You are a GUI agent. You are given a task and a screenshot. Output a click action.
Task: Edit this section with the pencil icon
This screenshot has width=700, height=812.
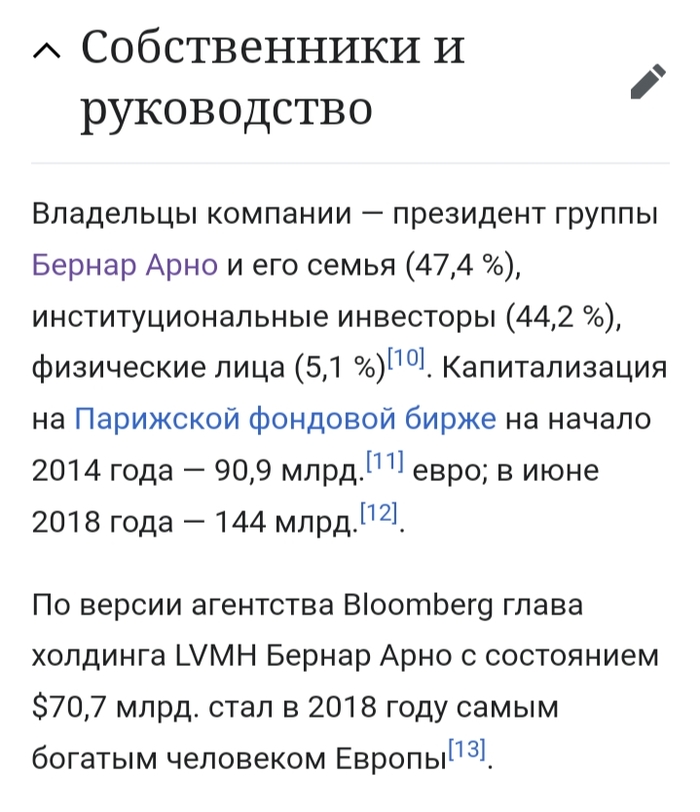648,82
